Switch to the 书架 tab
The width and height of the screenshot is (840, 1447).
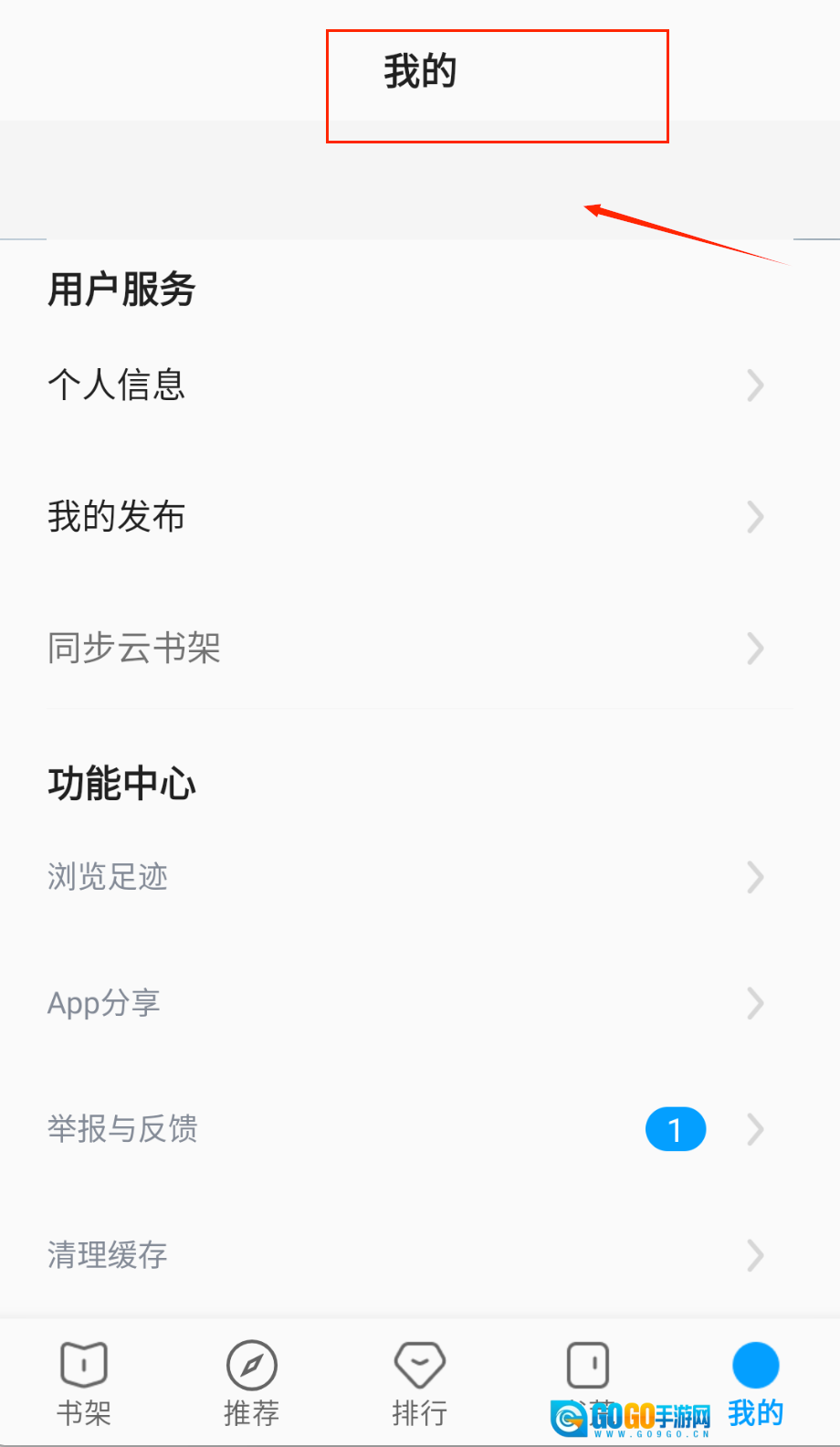84,1383
